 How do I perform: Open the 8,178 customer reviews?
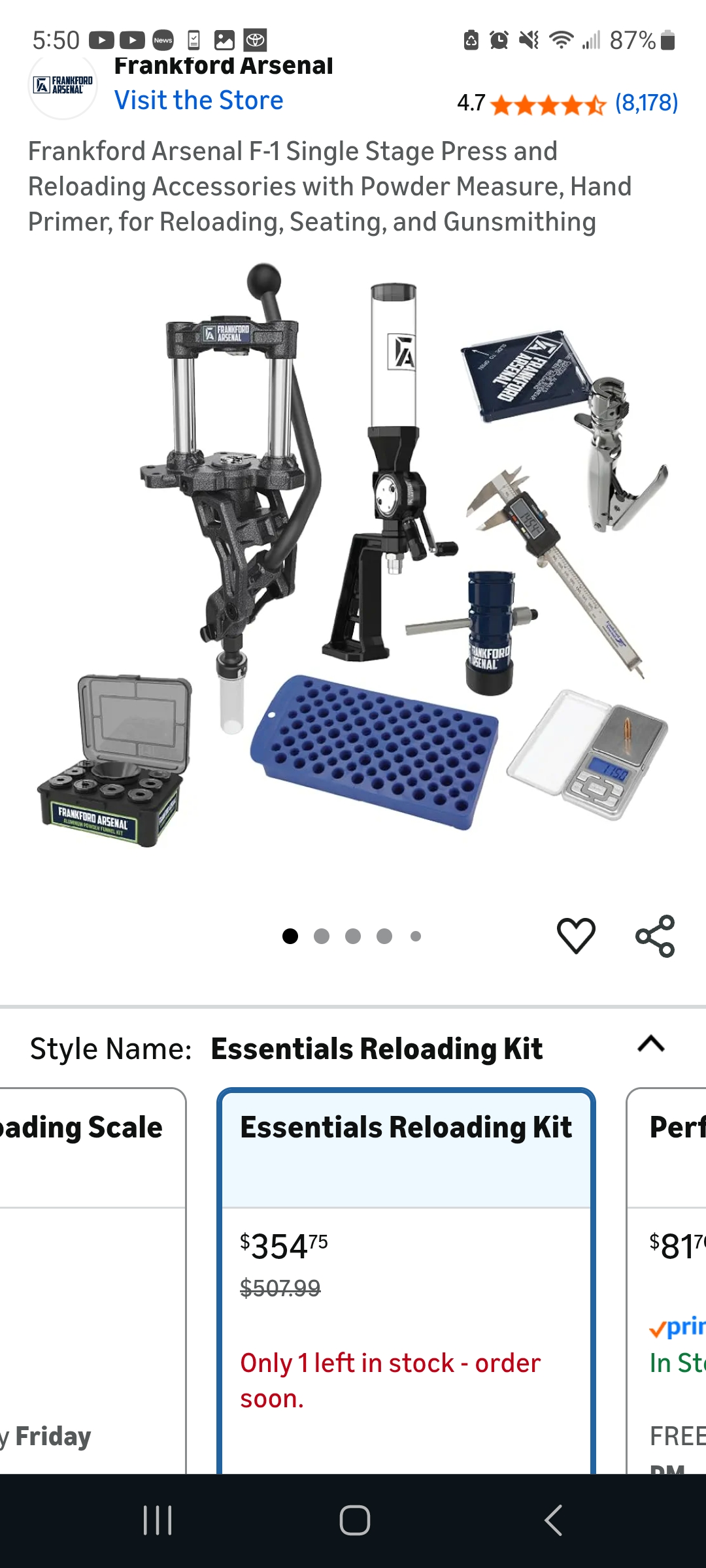click(646, 103)
